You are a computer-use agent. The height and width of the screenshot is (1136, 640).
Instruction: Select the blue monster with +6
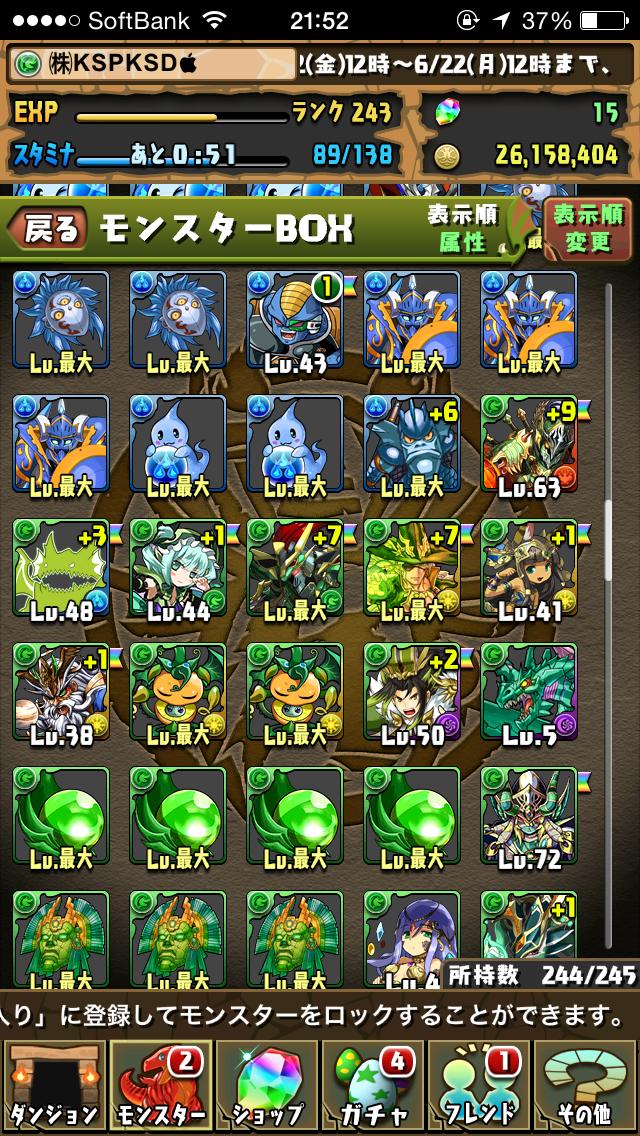coord(412,445)
